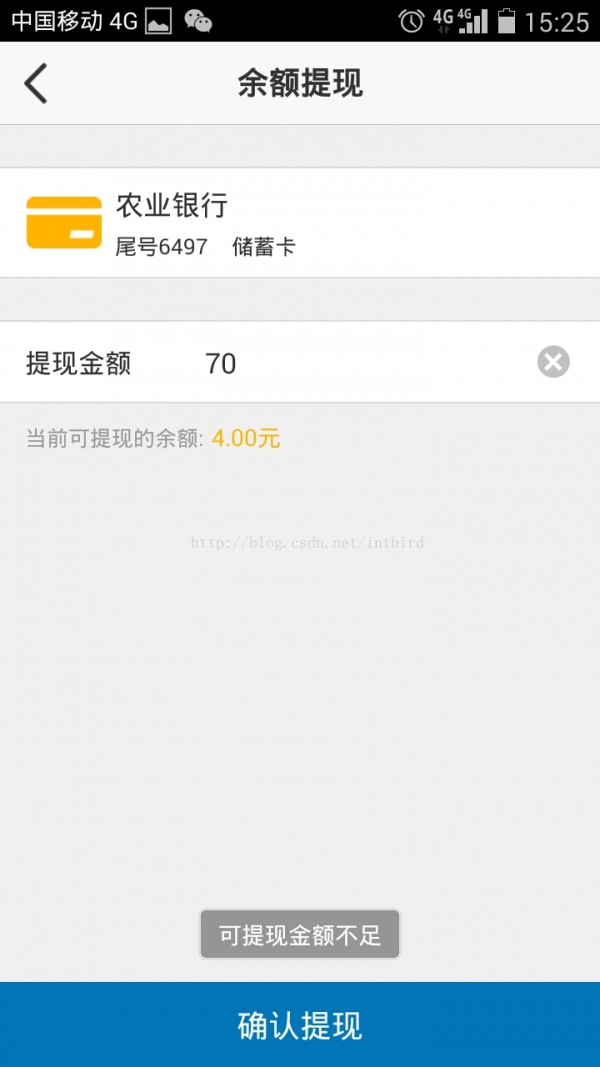Clear the entered withdrawal amount
600x1067 pixels.
553,362
